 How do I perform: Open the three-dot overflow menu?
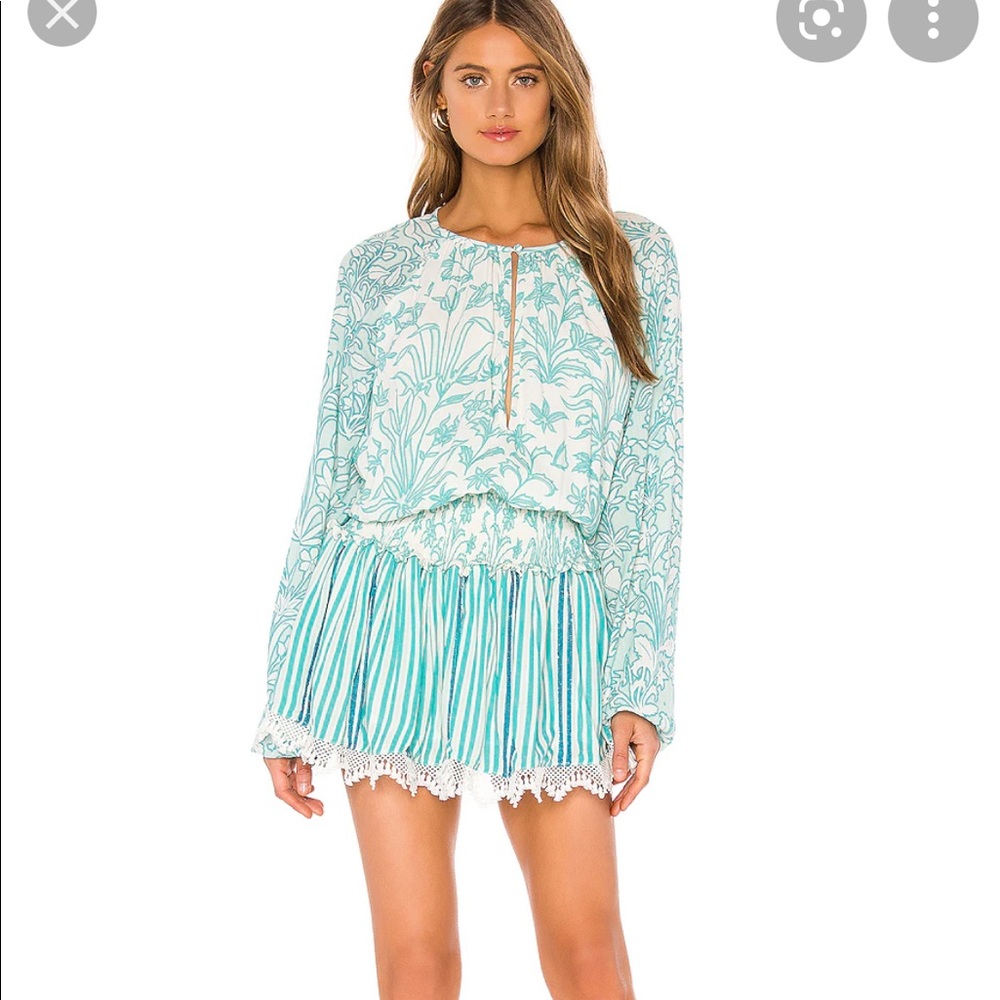pos(932,22)
